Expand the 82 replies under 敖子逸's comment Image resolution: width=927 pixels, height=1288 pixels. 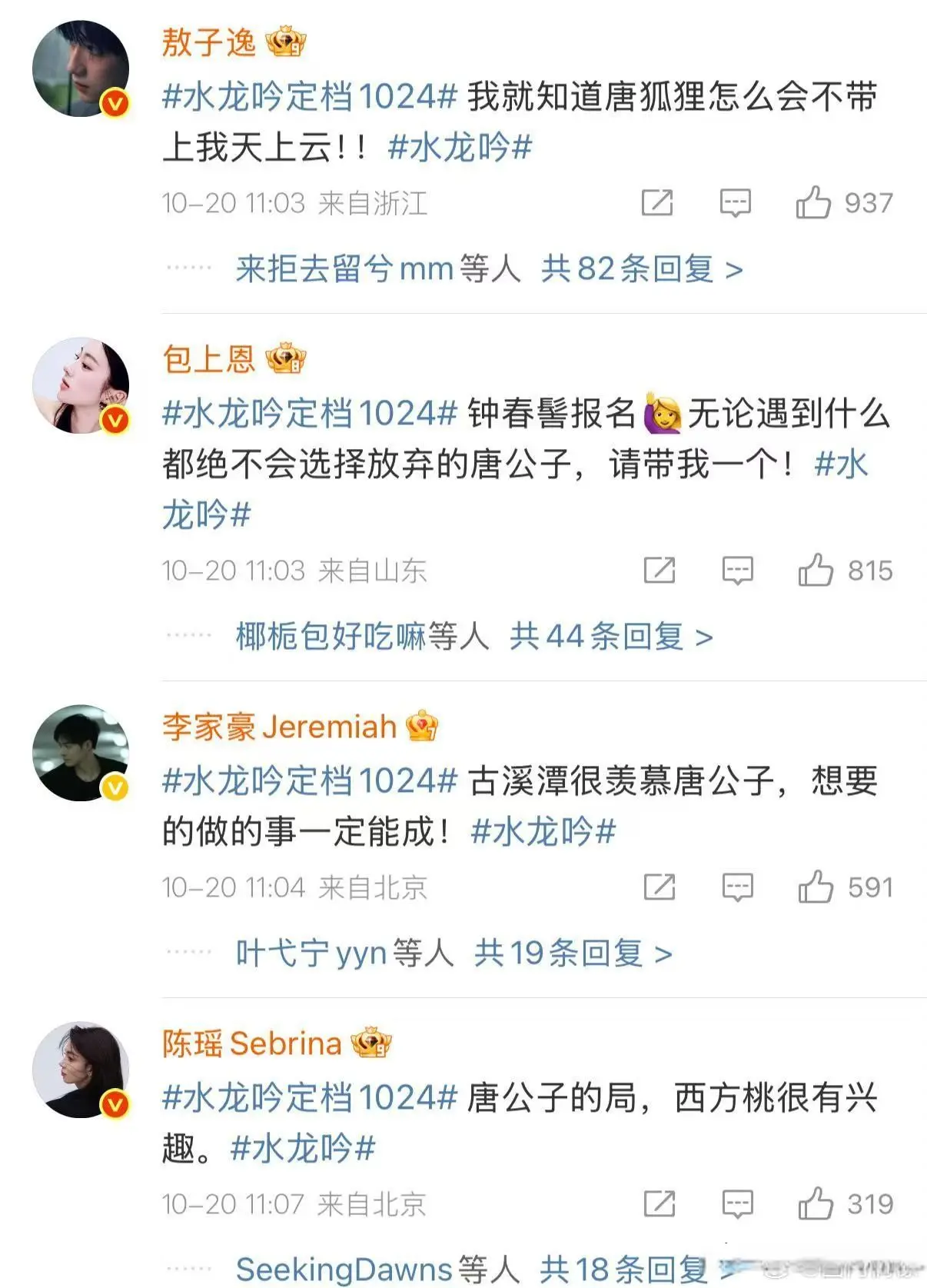coord(641,269)
